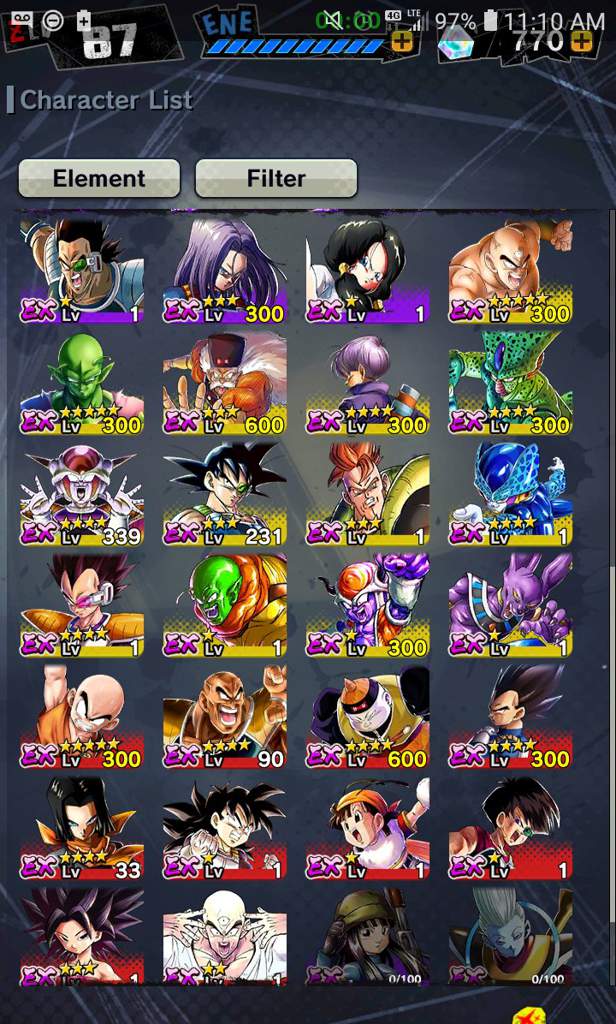The height and width of the screenshot is (1024, 616).
Task: Select the blue metallic Cooler character
Action: [x=511, y=496]
